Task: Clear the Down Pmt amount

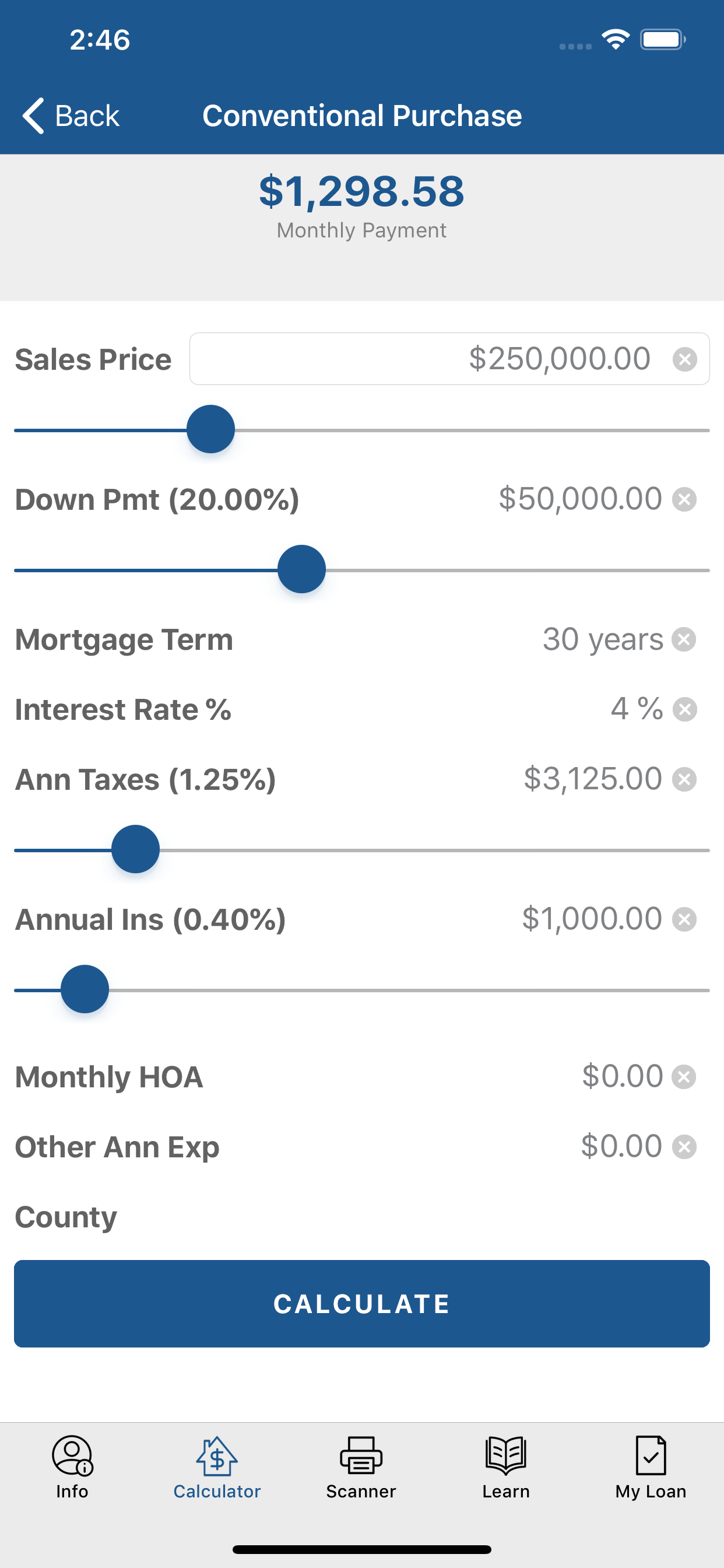Action: coord(684,499)
